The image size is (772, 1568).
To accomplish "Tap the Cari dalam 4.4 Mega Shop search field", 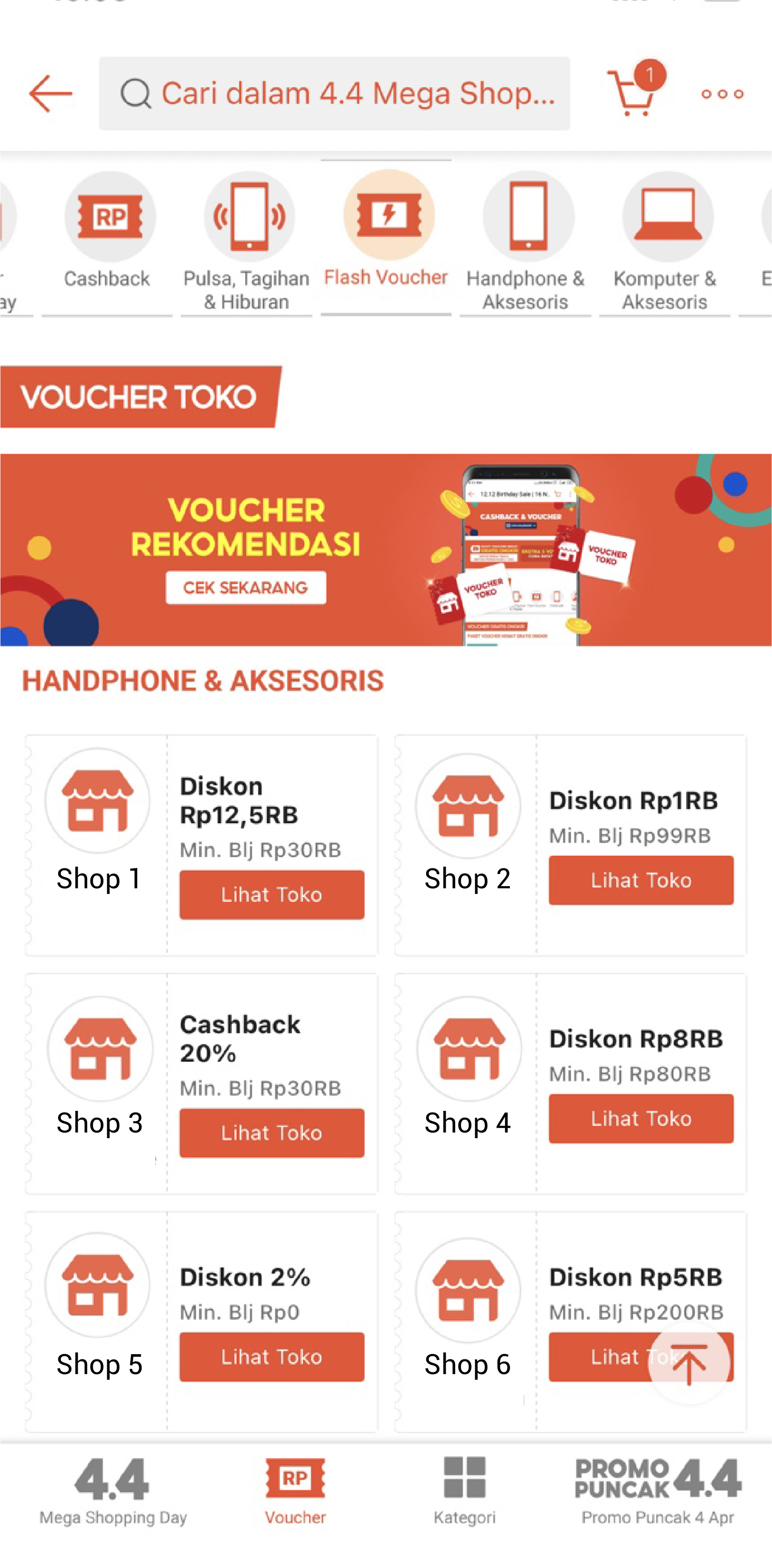I will 334,94.
